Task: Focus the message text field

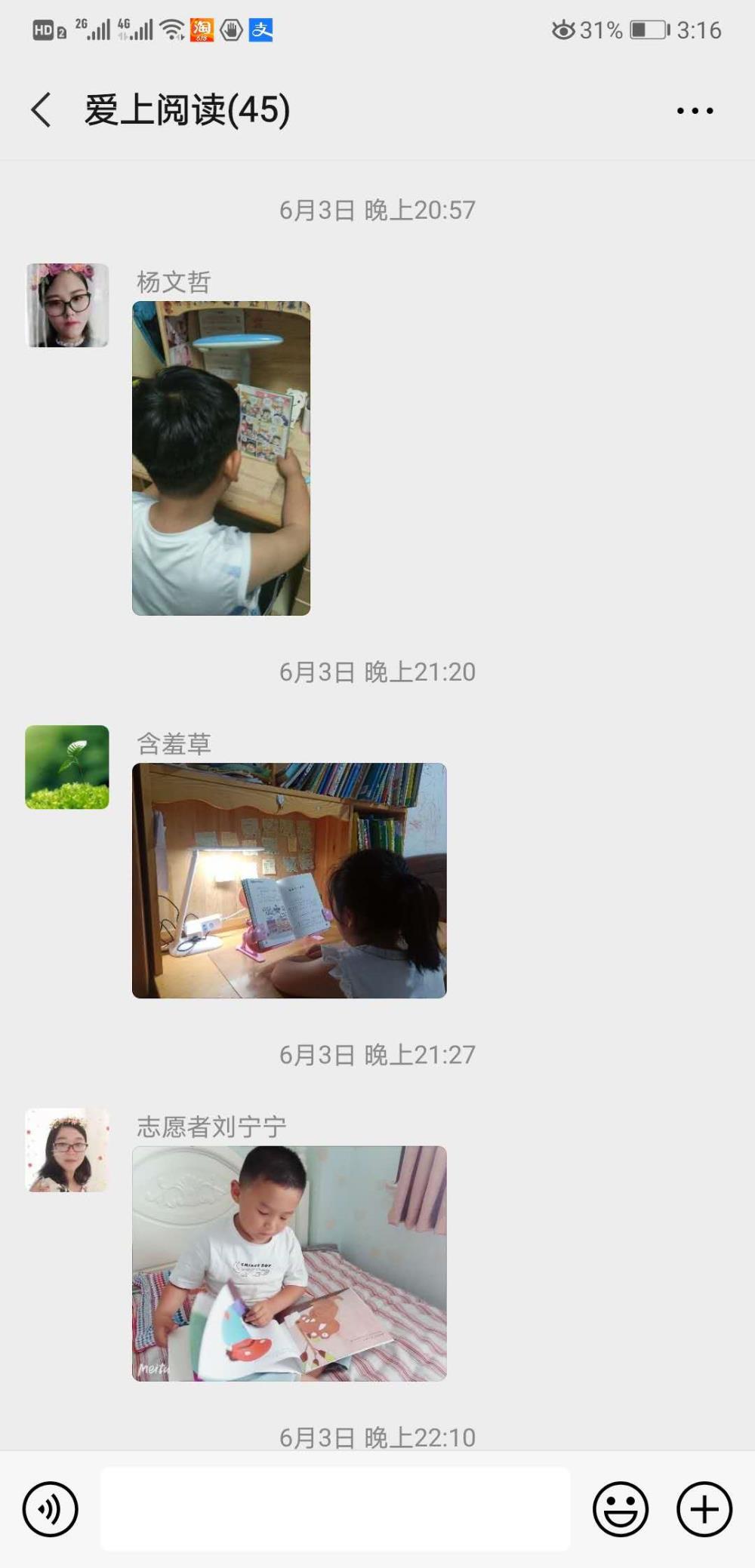Action: (335, 1508)
